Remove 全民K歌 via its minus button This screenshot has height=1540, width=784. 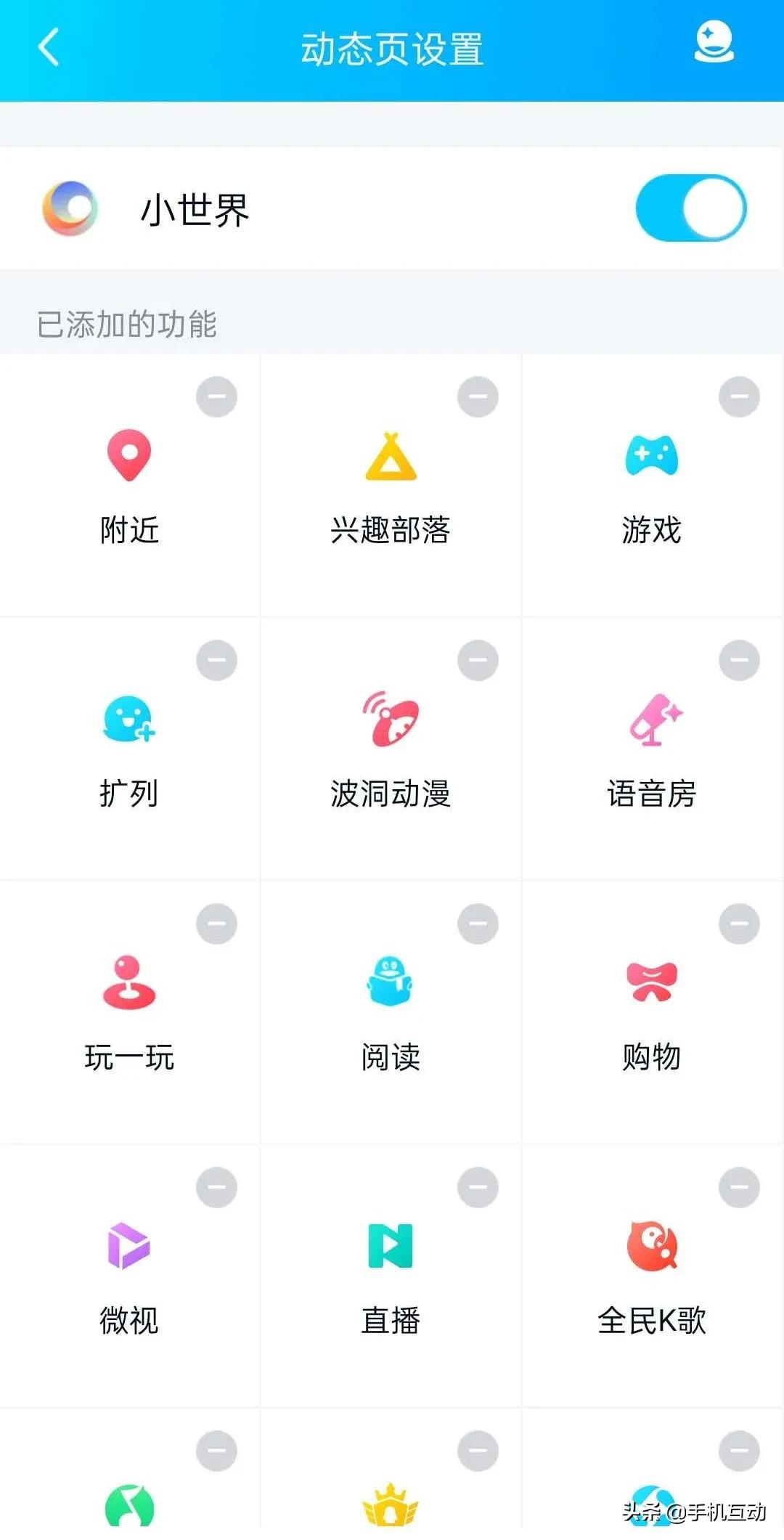point(739,1186)
